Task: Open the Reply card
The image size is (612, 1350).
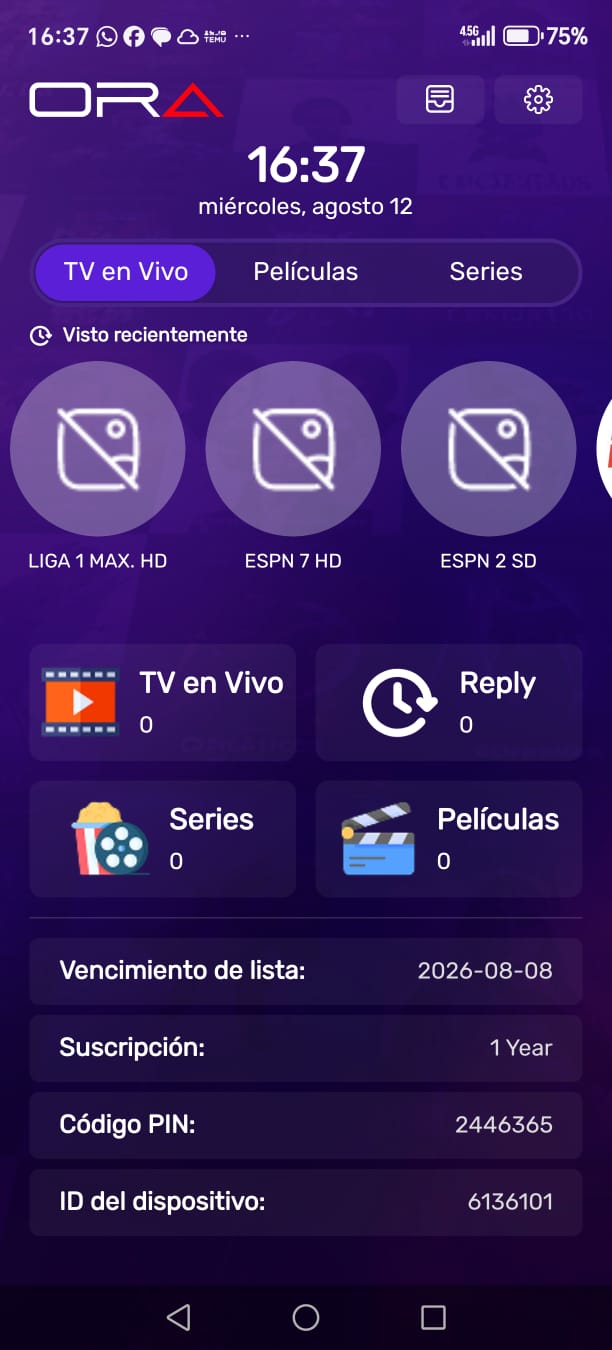Action: point(449,703)
